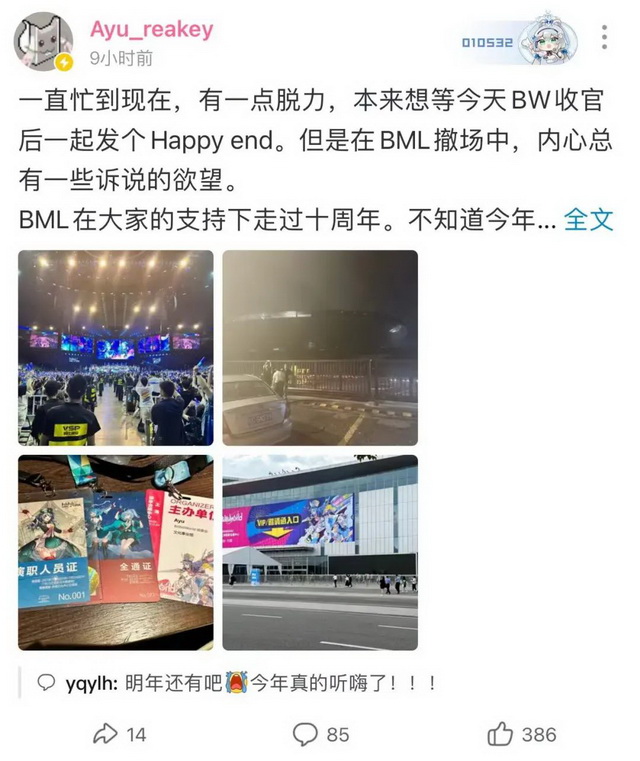Tap the 010532 fan badge card

(519, 41)
